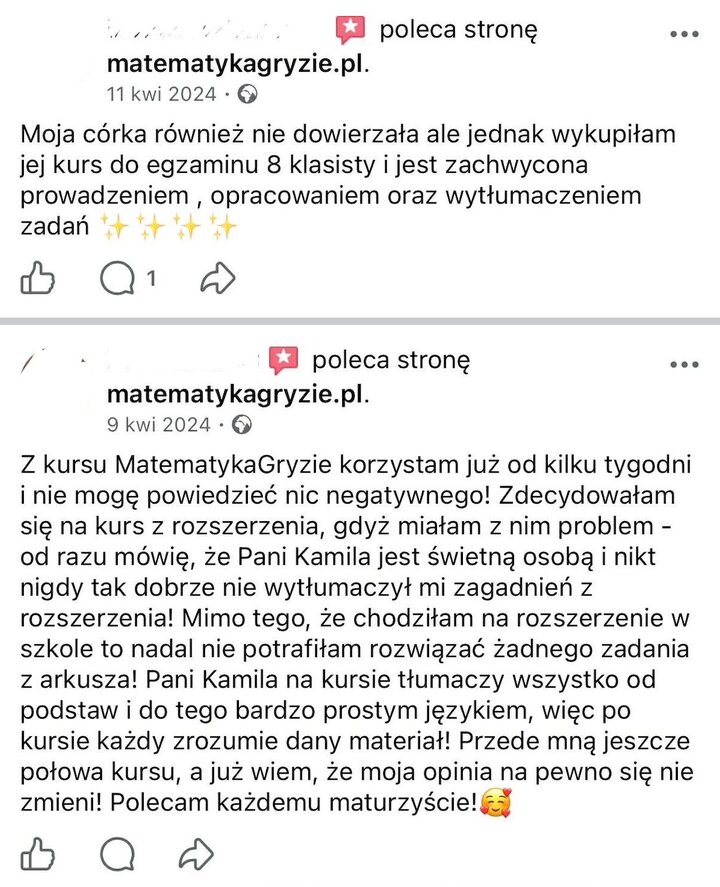Share the review dated 11 kwi 2024
720x887 pixels.
pyautogui.click(x=216, y=280)
